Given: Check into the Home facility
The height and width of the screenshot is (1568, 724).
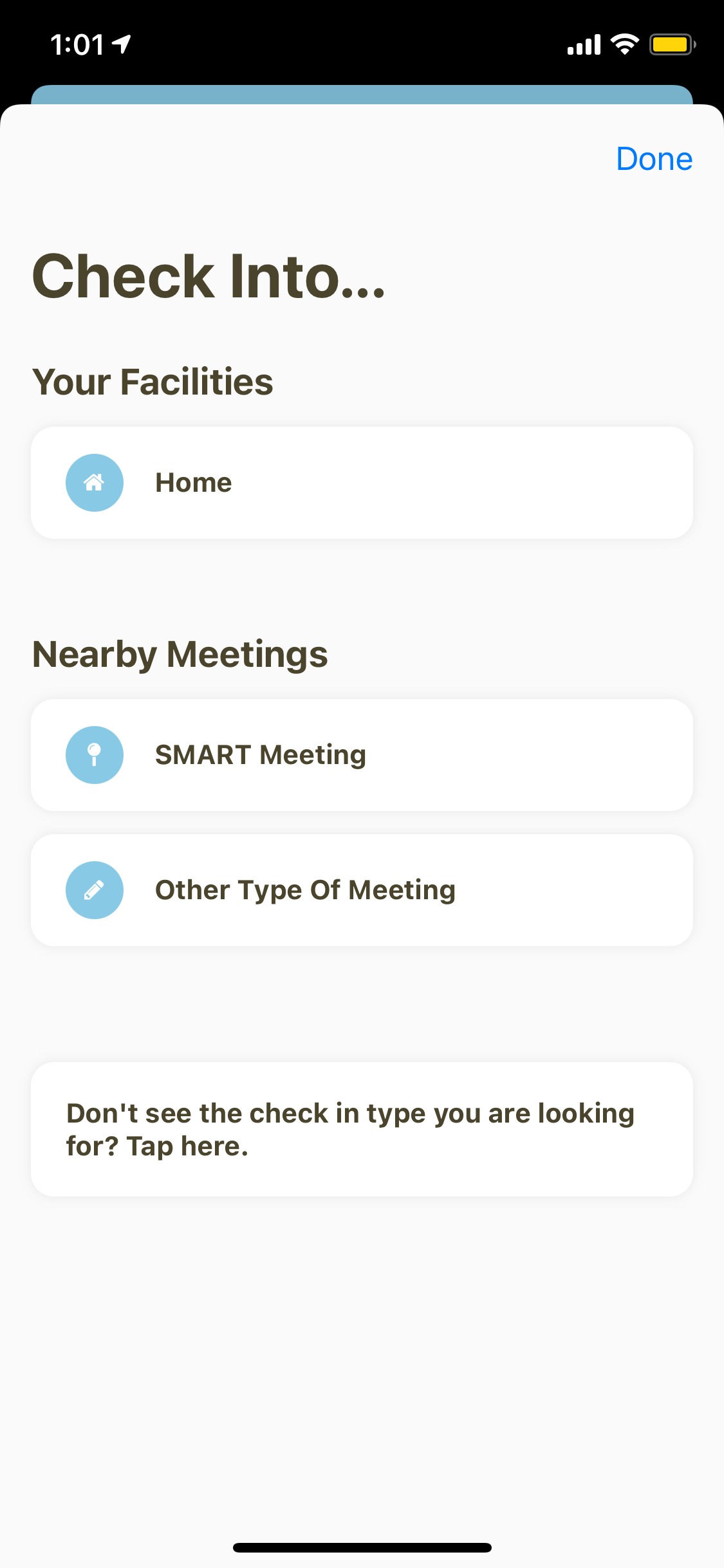Looking at the screenshot, I should click(362, 483).
